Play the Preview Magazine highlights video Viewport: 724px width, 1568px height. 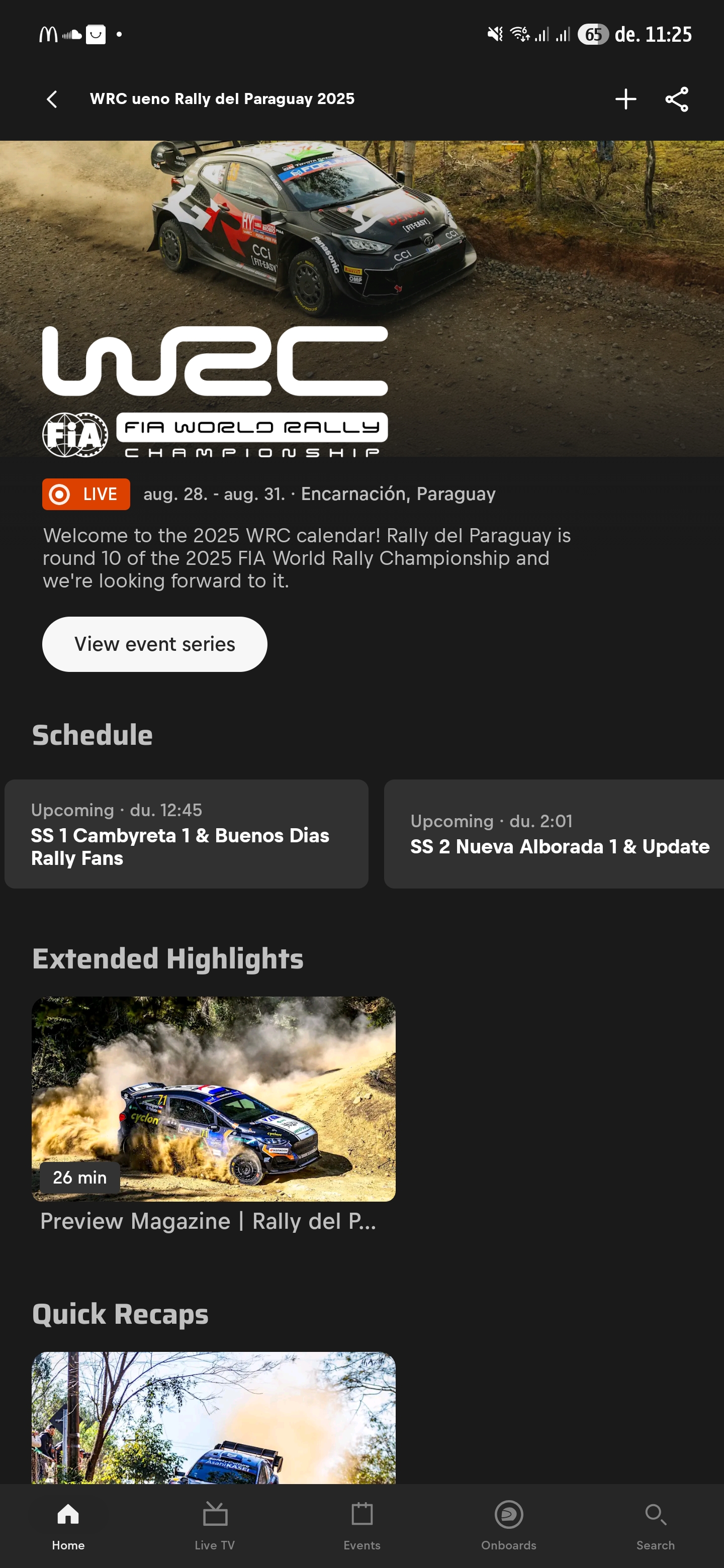click(214, 1099)
